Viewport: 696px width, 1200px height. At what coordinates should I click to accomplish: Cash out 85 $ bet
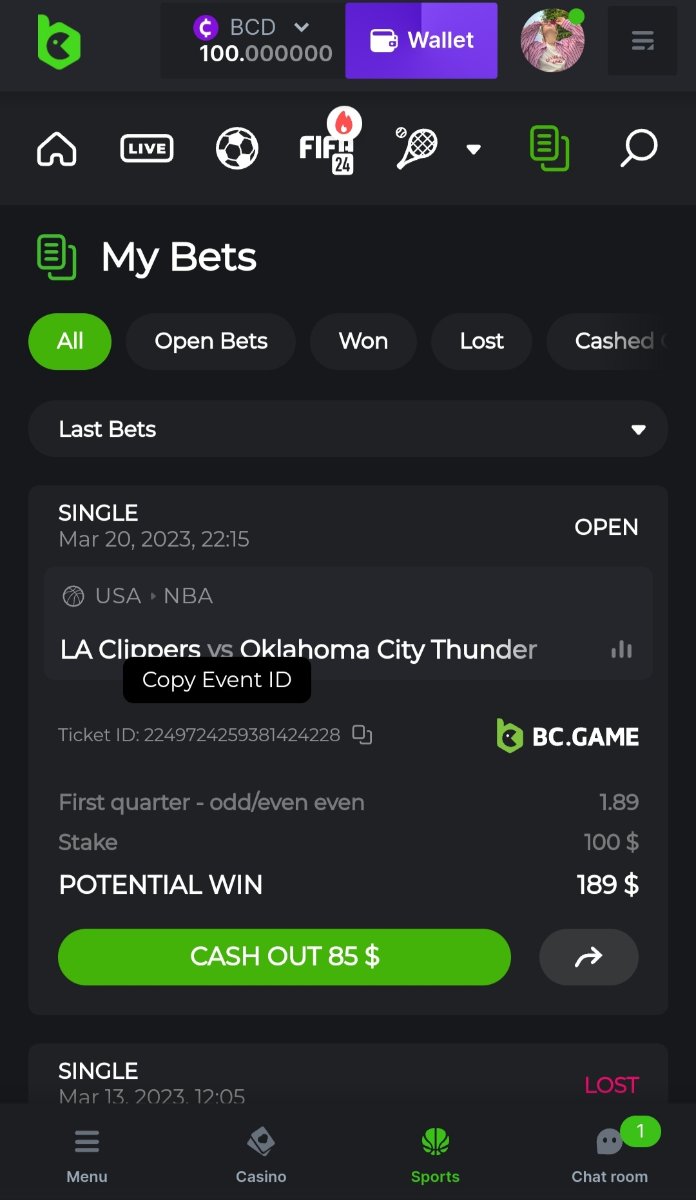click(284, 957)
